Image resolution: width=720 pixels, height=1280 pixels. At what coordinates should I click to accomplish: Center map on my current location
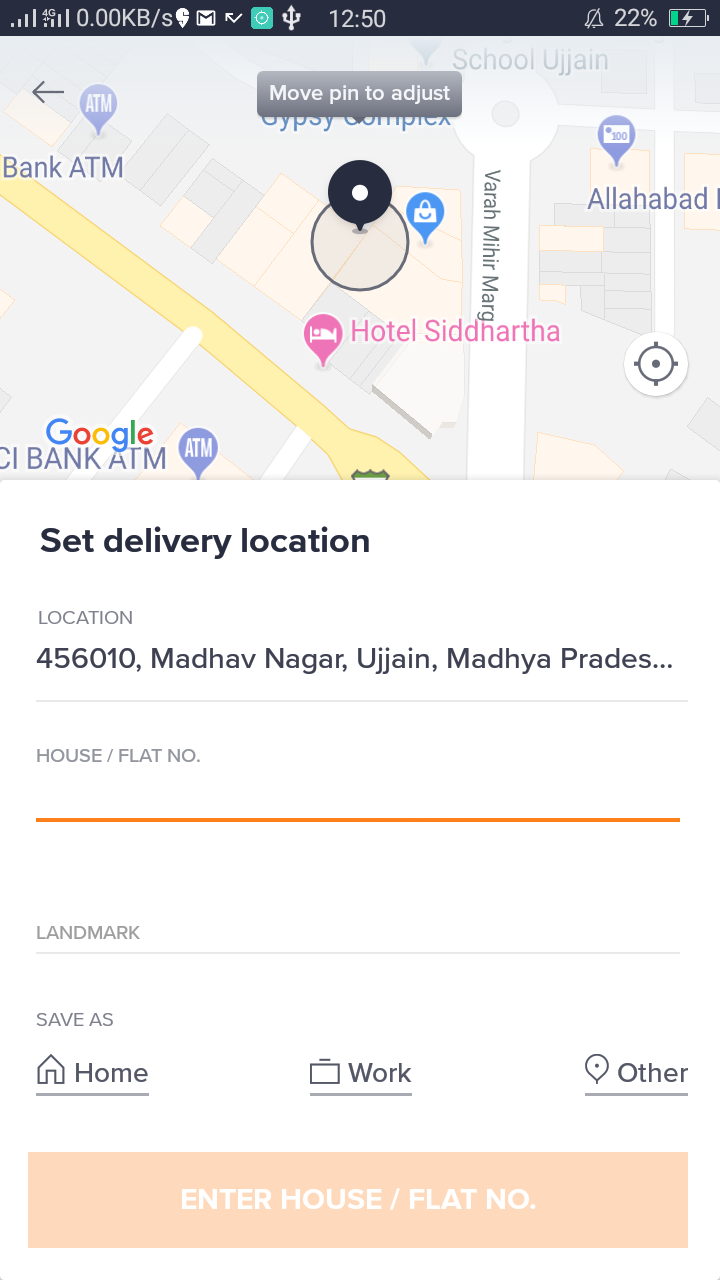(x=656, y=364)
